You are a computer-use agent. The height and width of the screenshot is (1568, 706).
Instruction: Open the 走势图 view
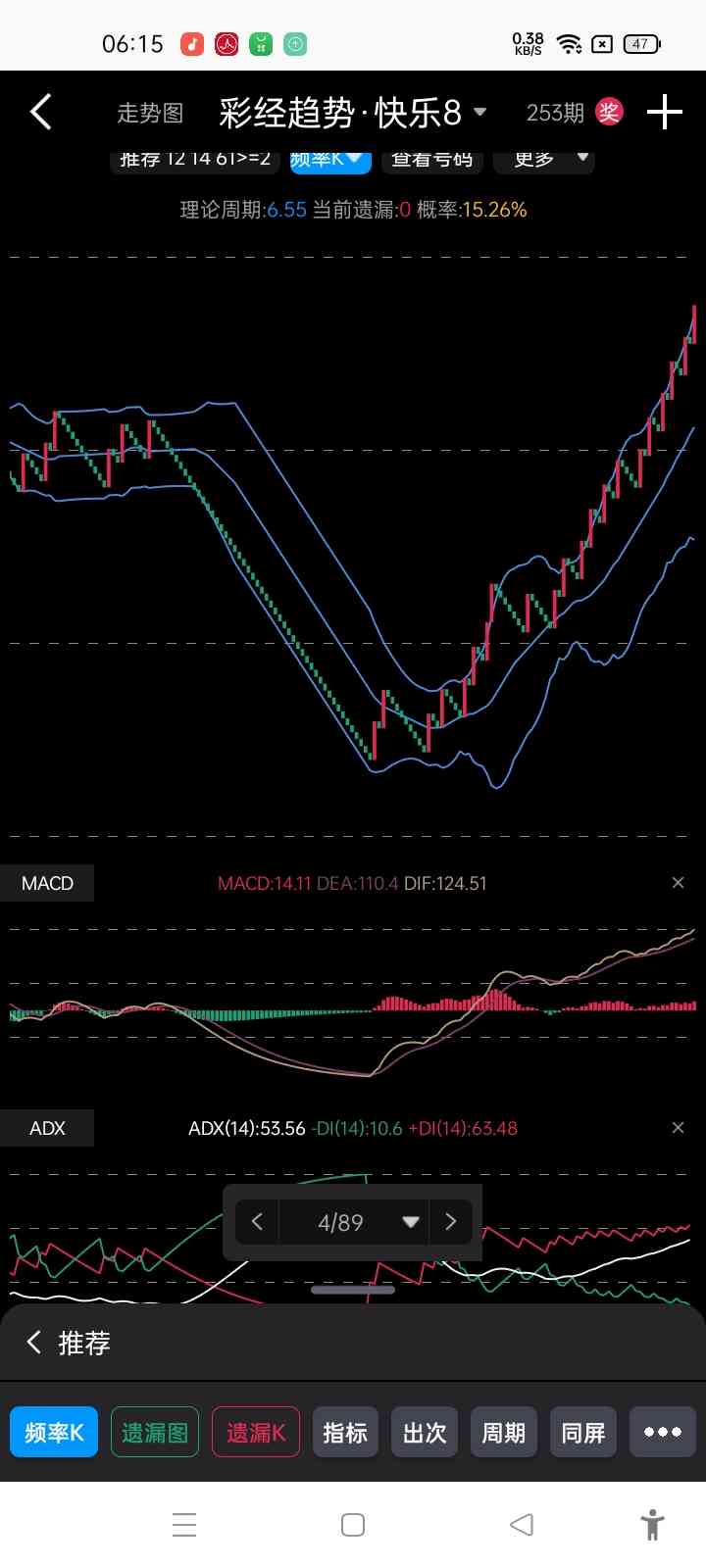click(x=150, y=114)
